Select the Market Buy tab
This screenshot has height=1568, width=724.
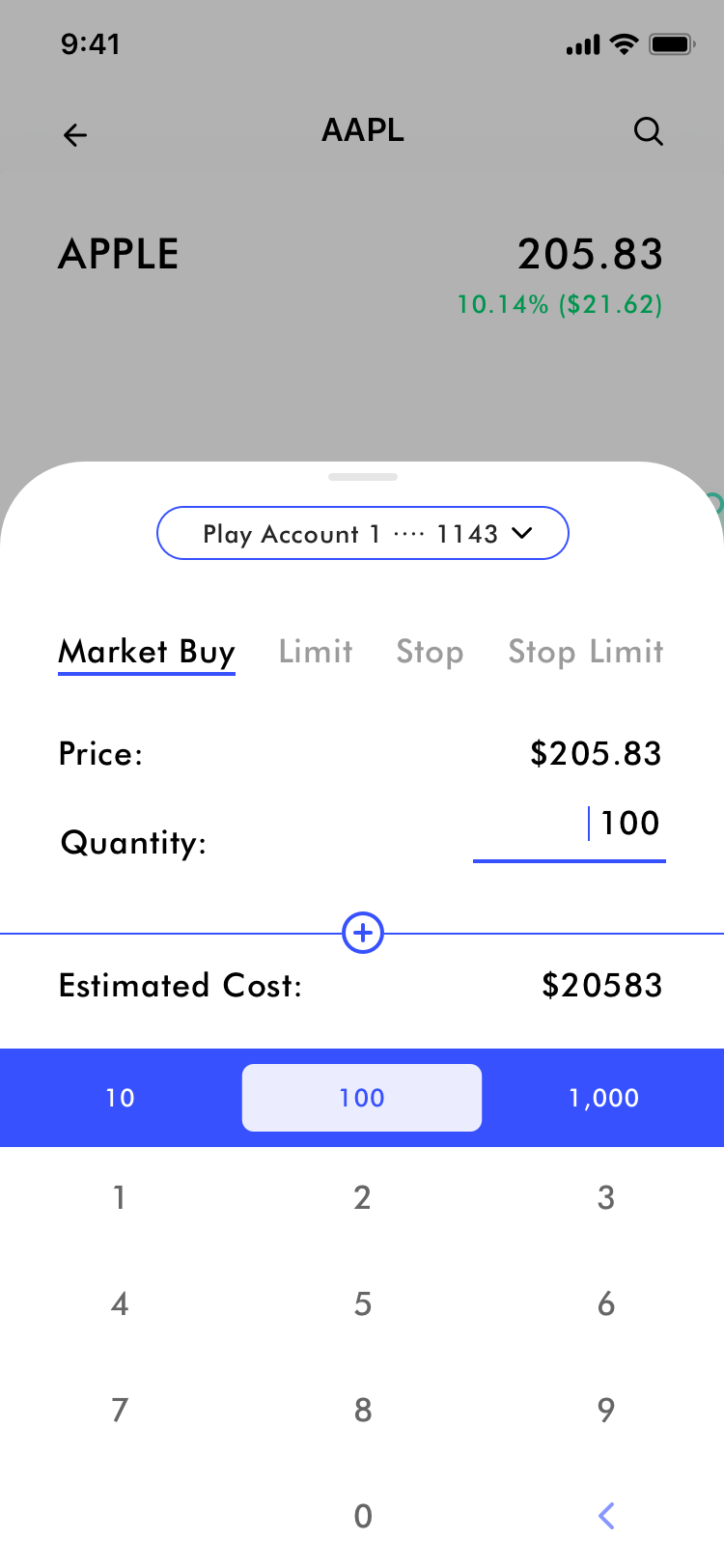(147, 652)
